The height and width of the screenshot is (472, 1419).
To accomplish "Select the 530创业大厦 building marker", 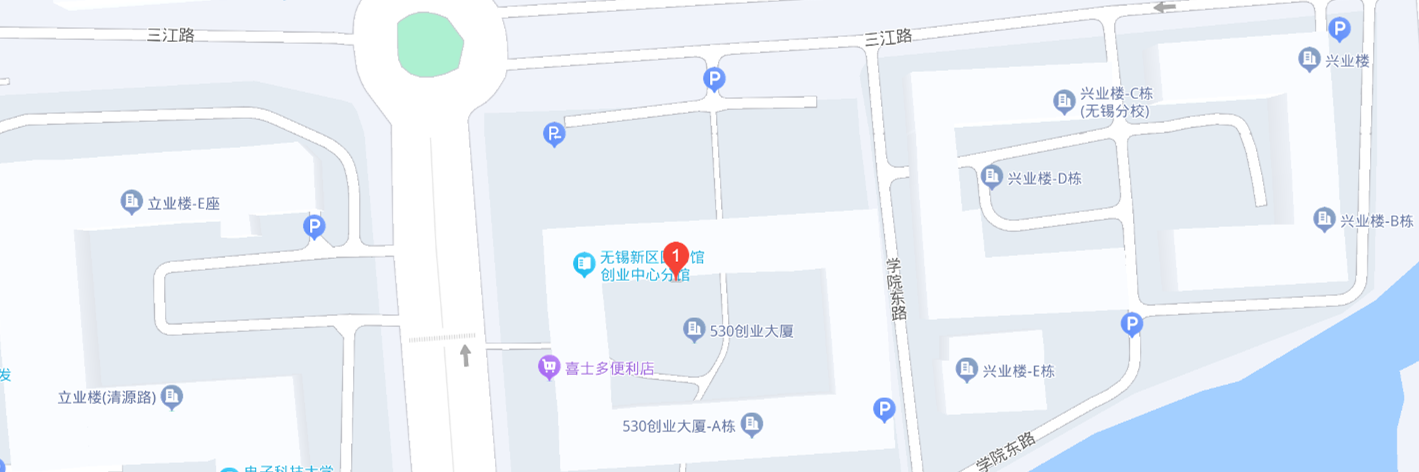I will point(694,328).
